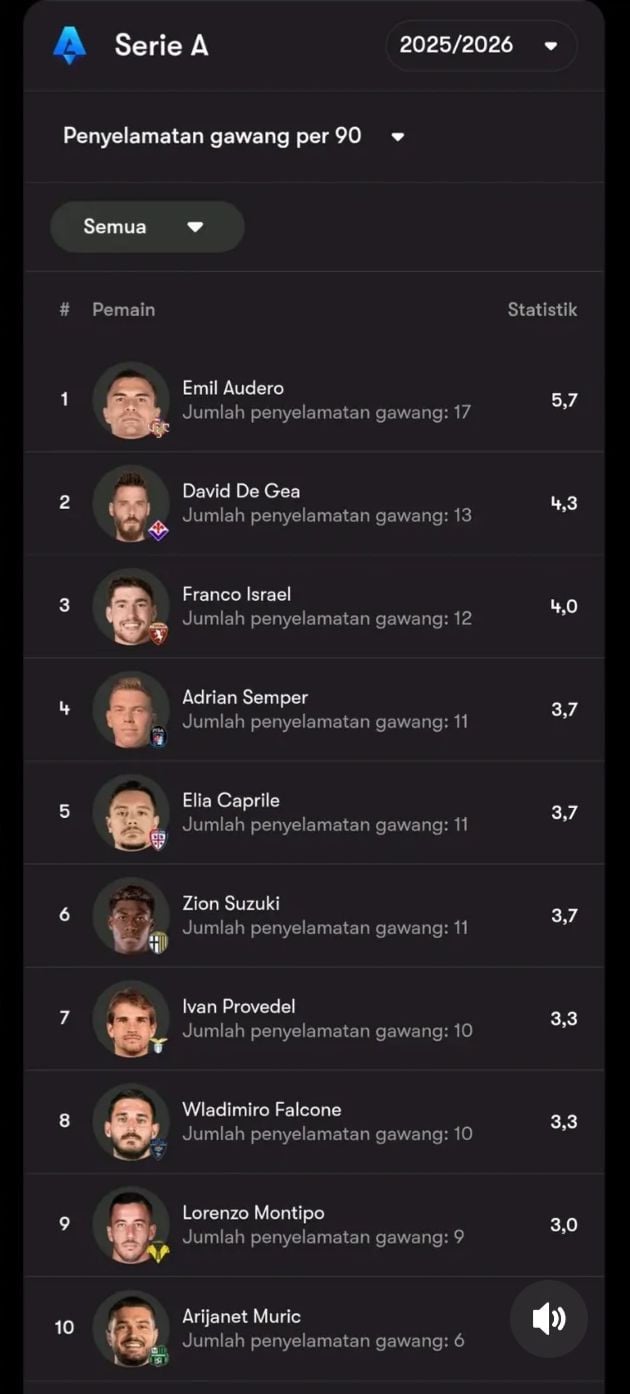630x1394 pixels.
Task: Open Wladimiro Falcone's player row
Action: click(314, 1121)
